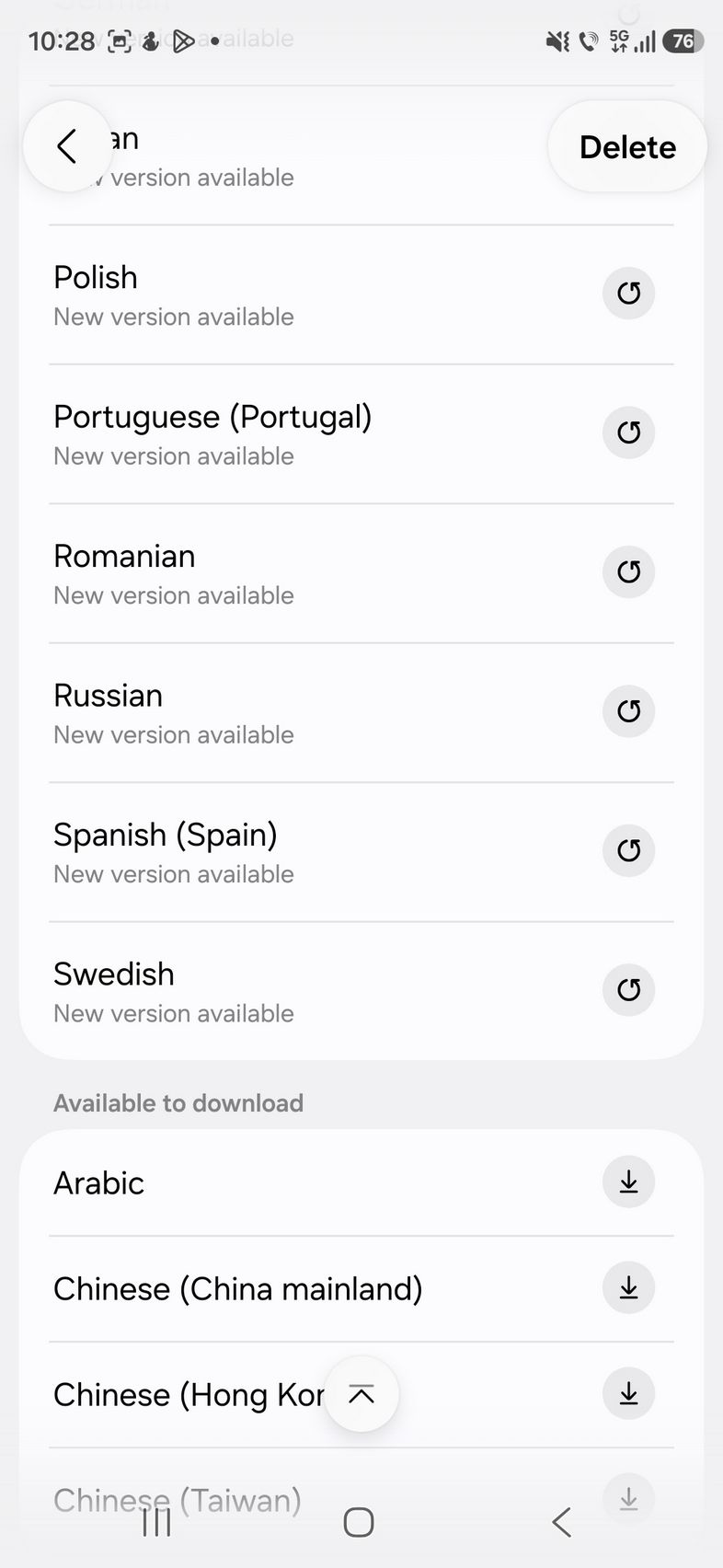Download the Arabic language pack

628,1182
